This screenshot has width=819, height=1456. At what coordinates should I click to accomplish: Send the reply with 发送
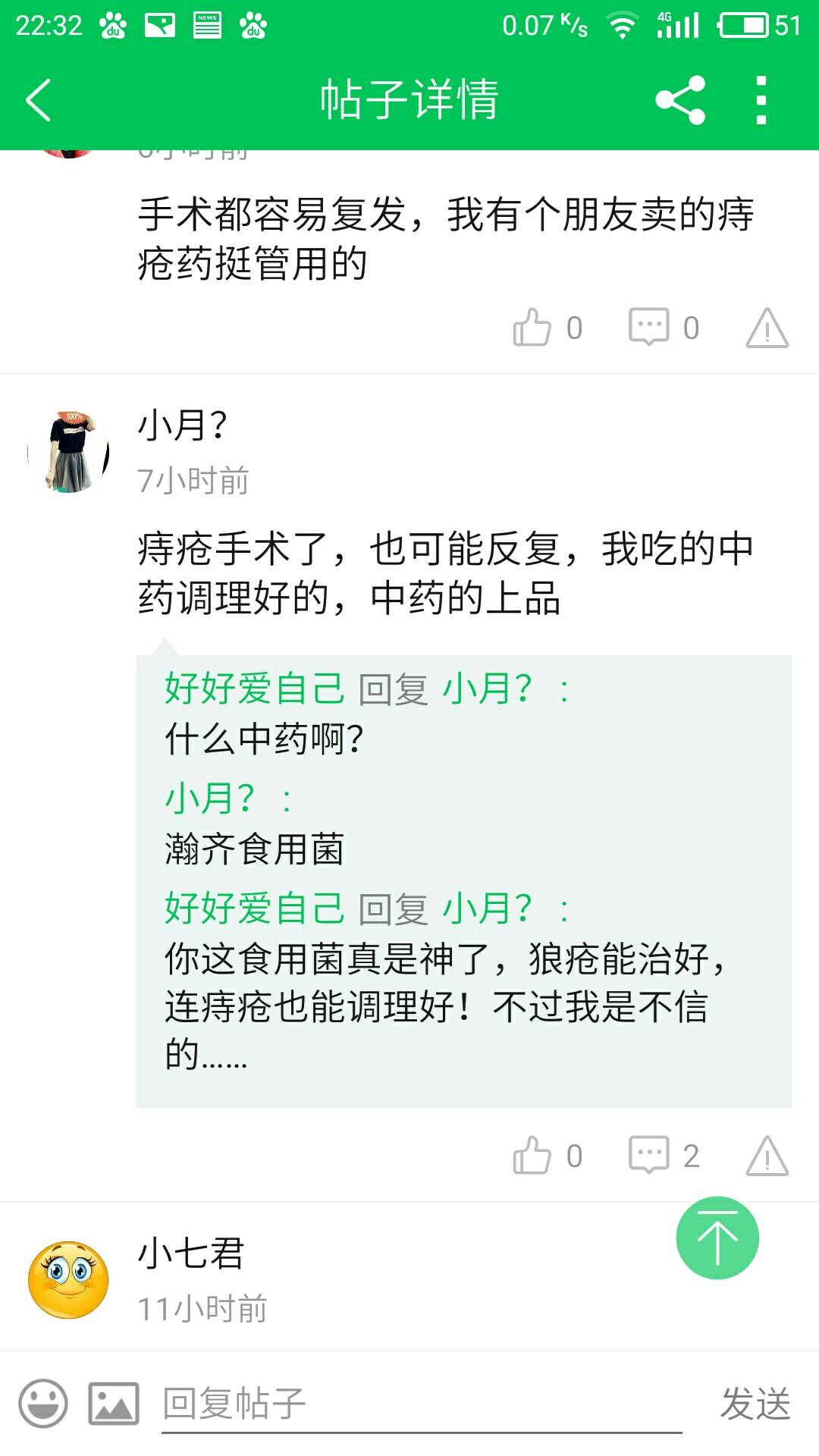pos(755,1403)
